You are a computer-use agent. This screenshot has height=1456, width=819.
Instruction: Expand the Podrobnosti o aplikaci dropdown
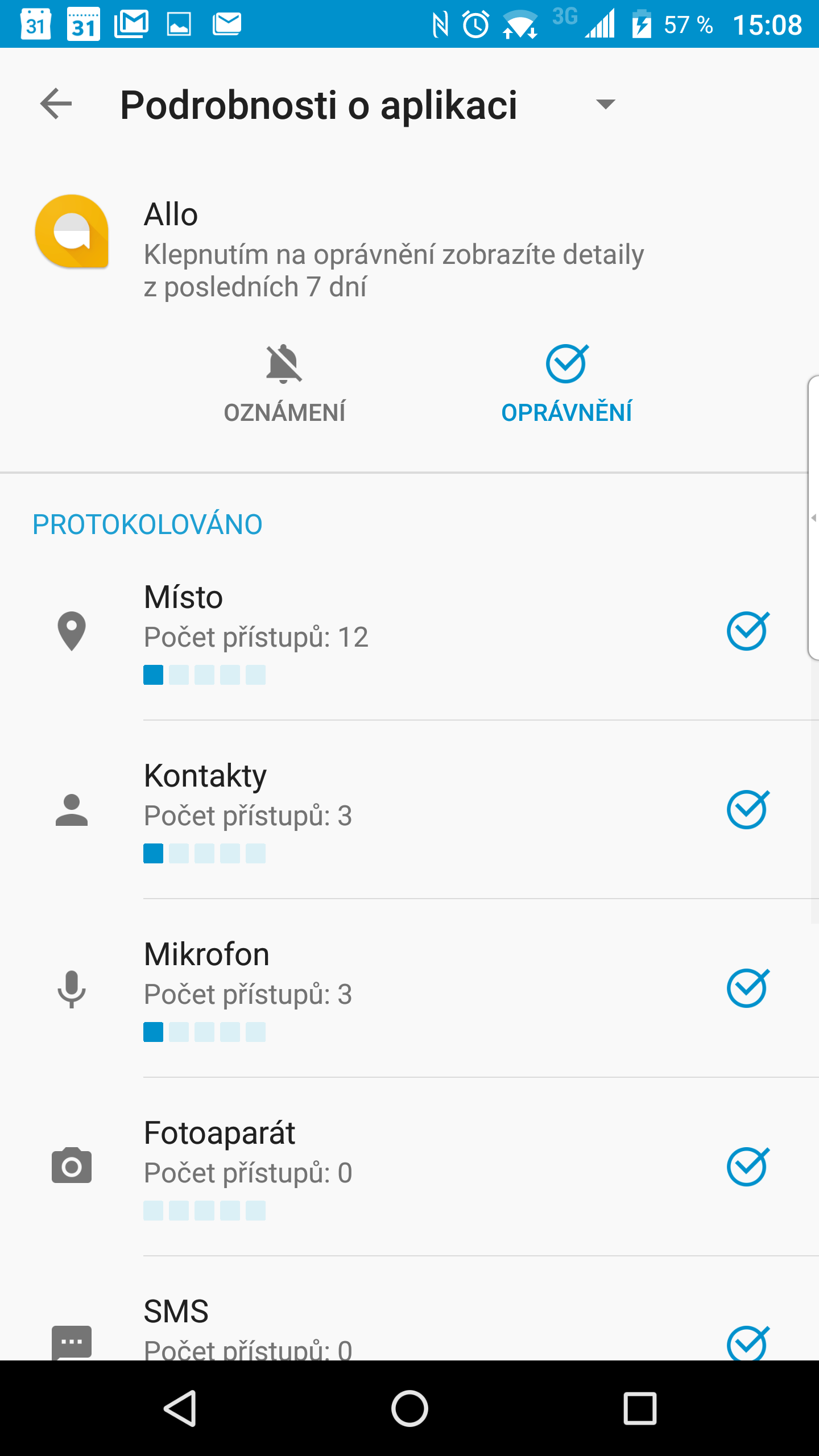pos(605,104)
